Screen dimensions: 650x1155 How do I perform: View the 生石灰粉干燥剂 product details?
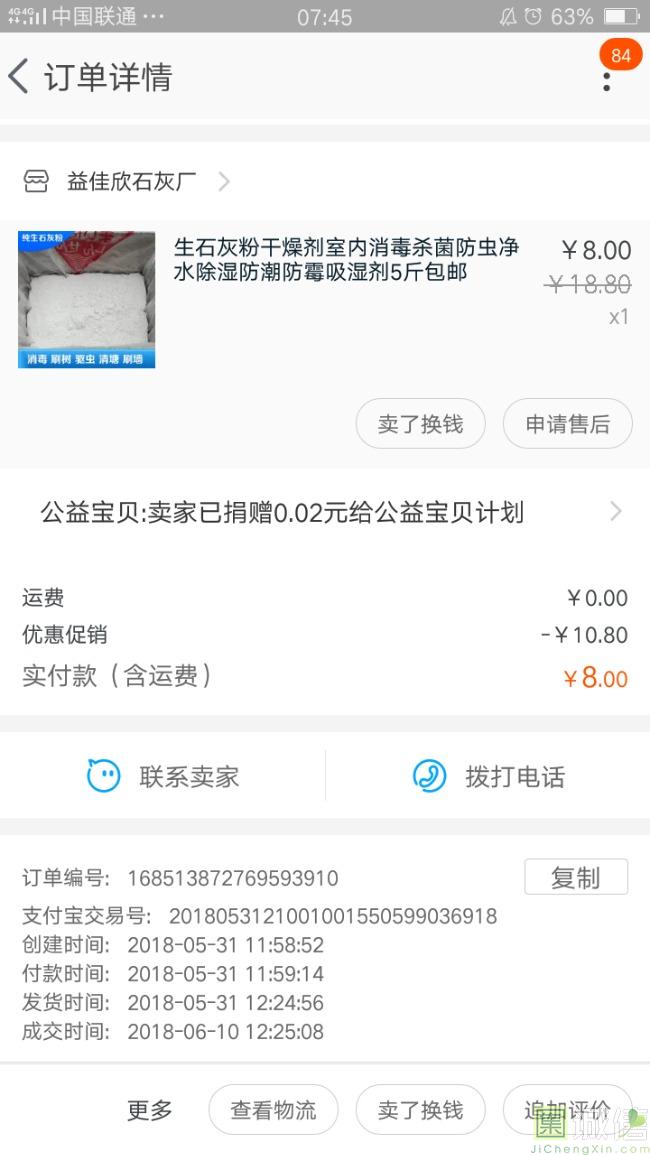tap(345, 260)
